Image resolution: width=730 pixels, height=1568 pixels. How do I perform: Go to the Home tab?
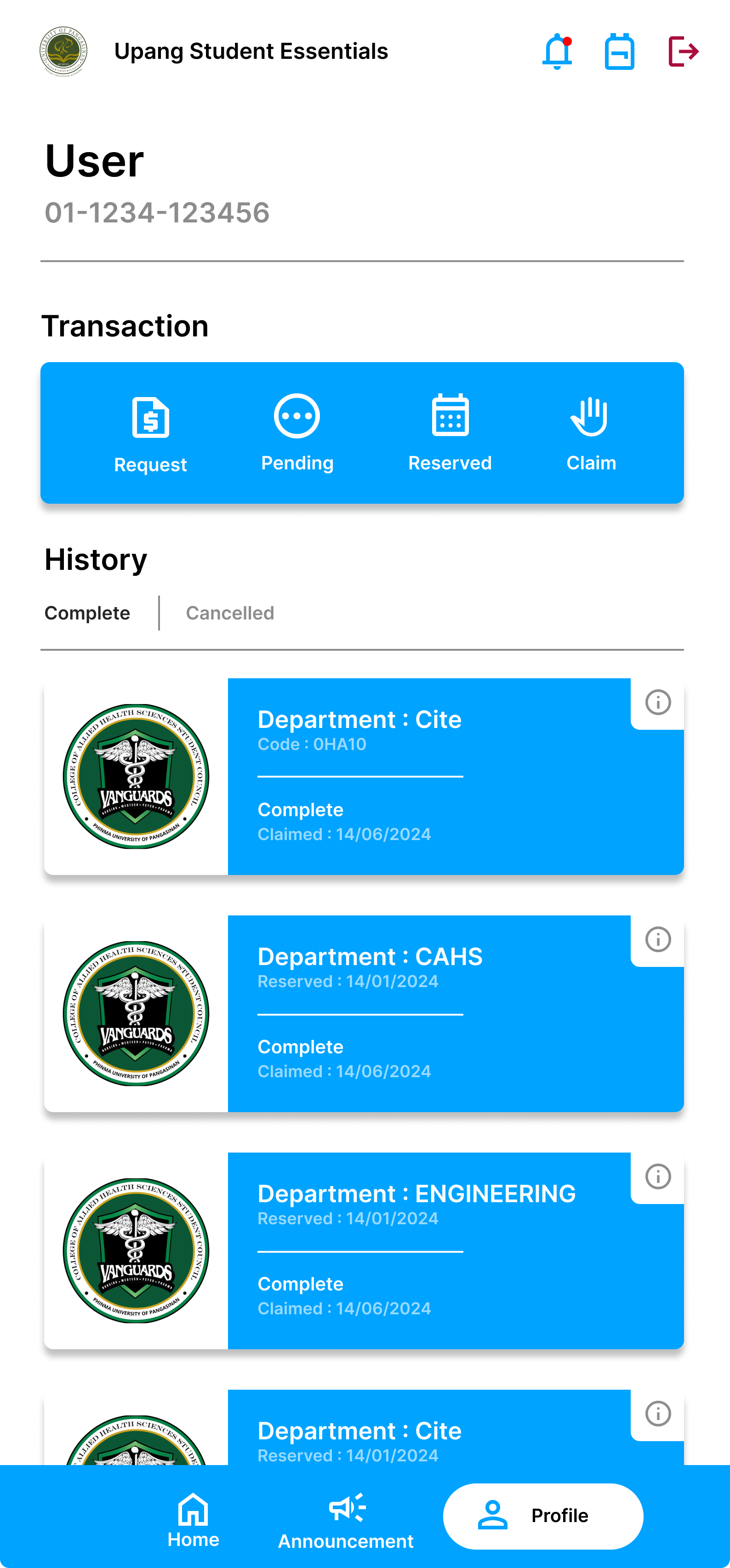(x=193, y=1520)
